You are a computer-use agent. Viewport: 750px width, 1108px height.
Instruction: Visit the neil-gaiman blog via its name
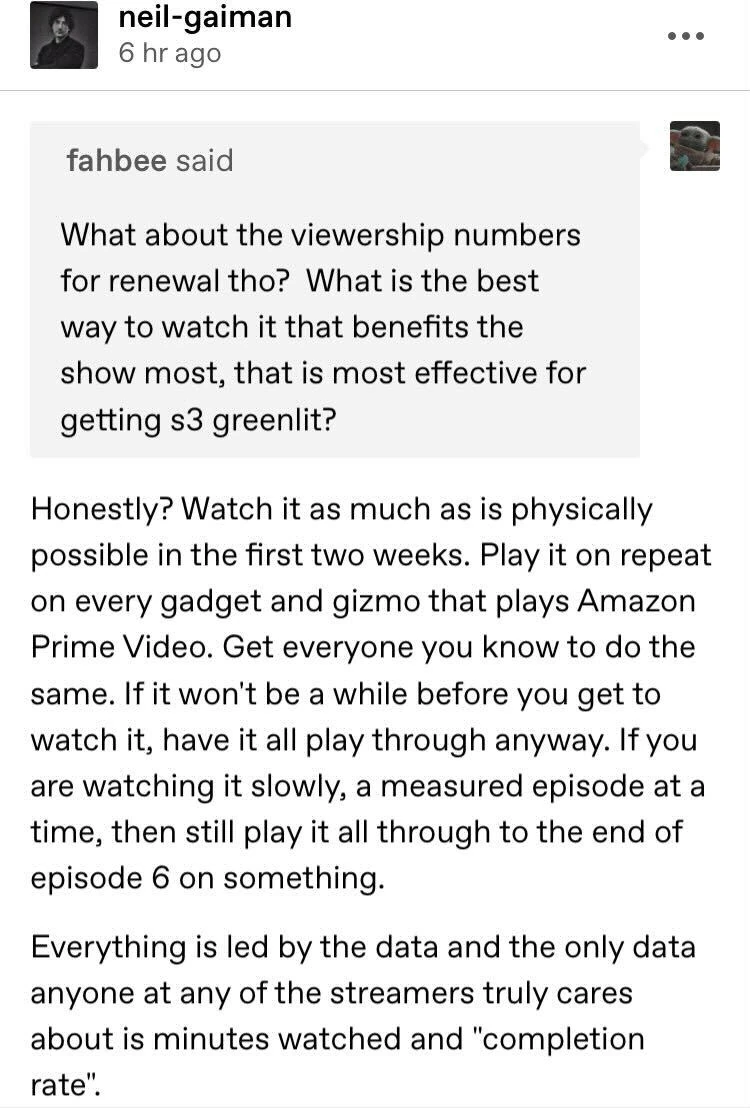205,17
